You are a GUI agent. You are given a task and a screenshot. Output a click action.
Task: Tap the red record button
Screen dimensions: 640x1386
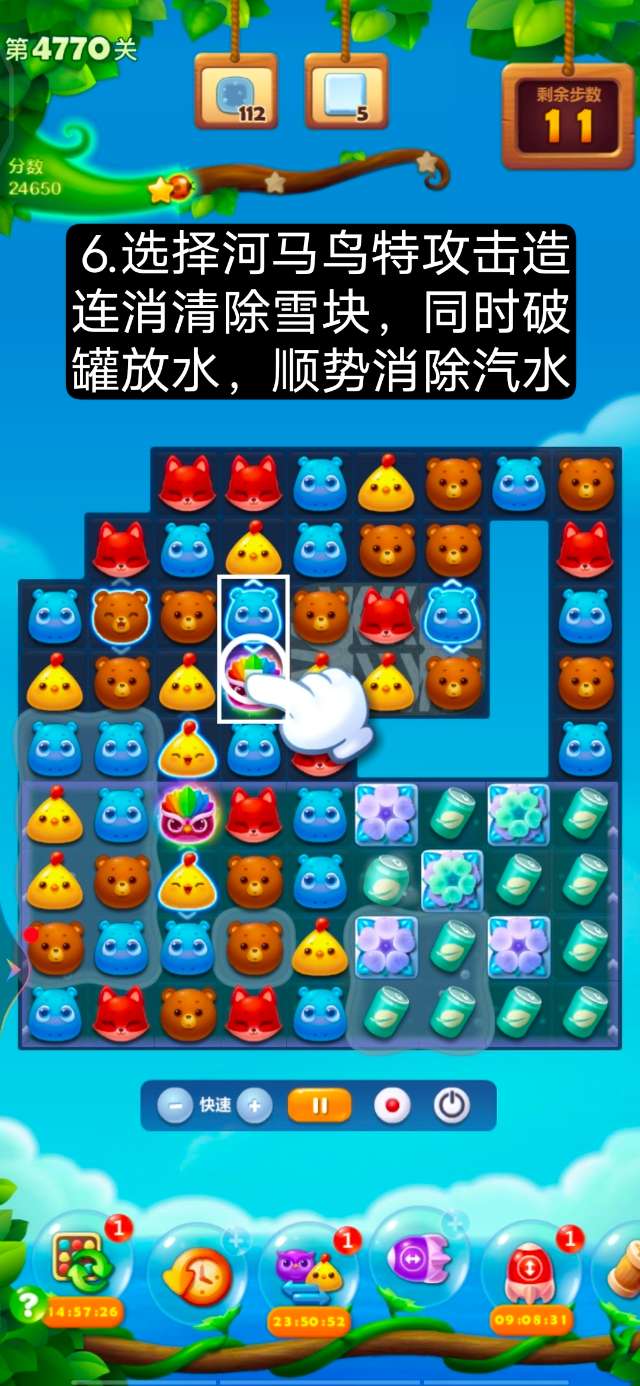click(391, 1106)
